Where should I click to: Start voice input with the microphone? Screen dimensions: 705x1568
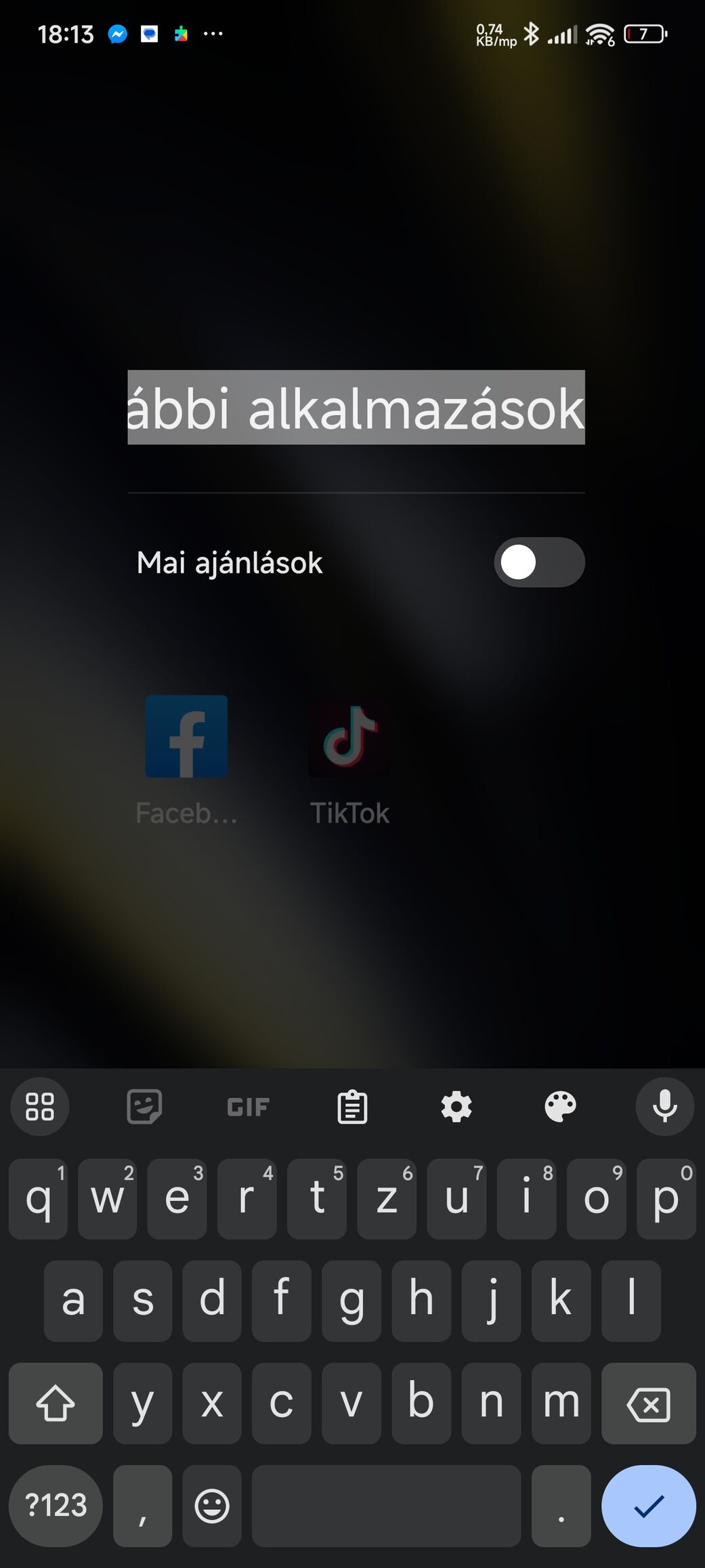(x=664, y=1107)
